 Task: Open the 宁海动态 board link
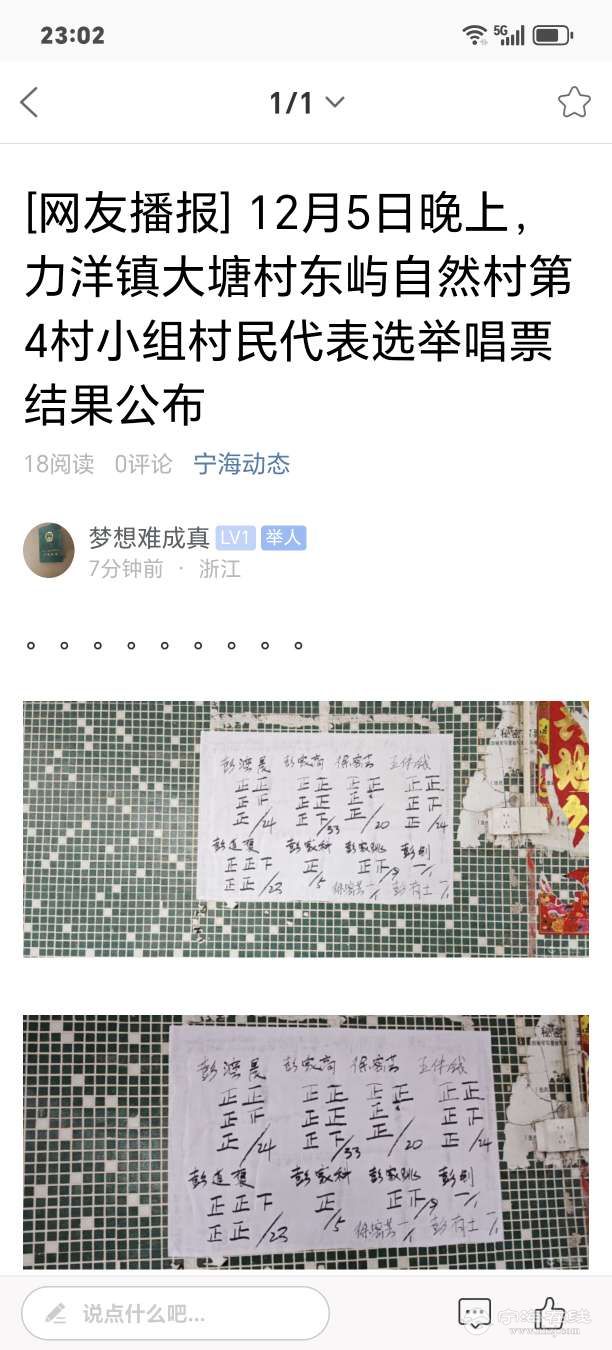coord(241,464)
